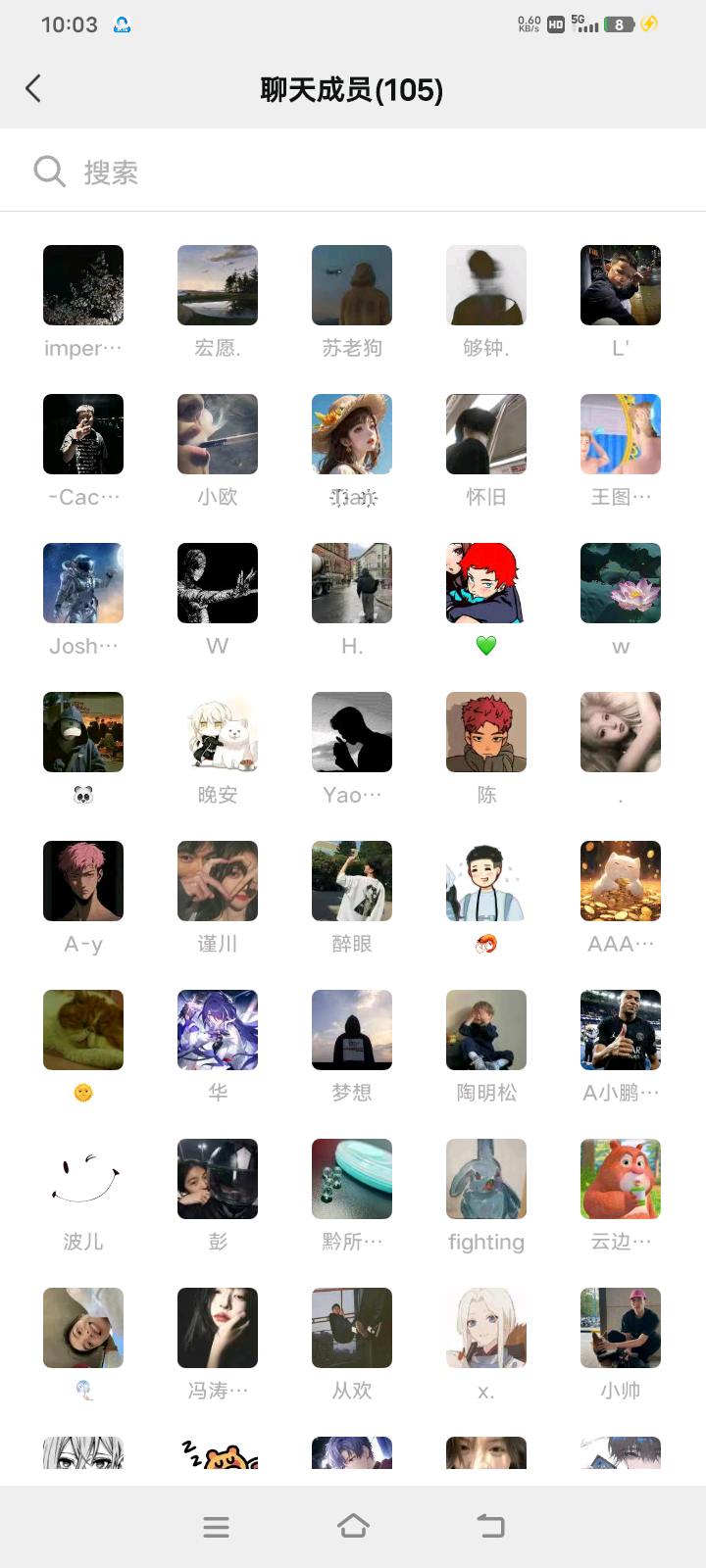Select member 陈
The image size is (706, 1568).
486,732
